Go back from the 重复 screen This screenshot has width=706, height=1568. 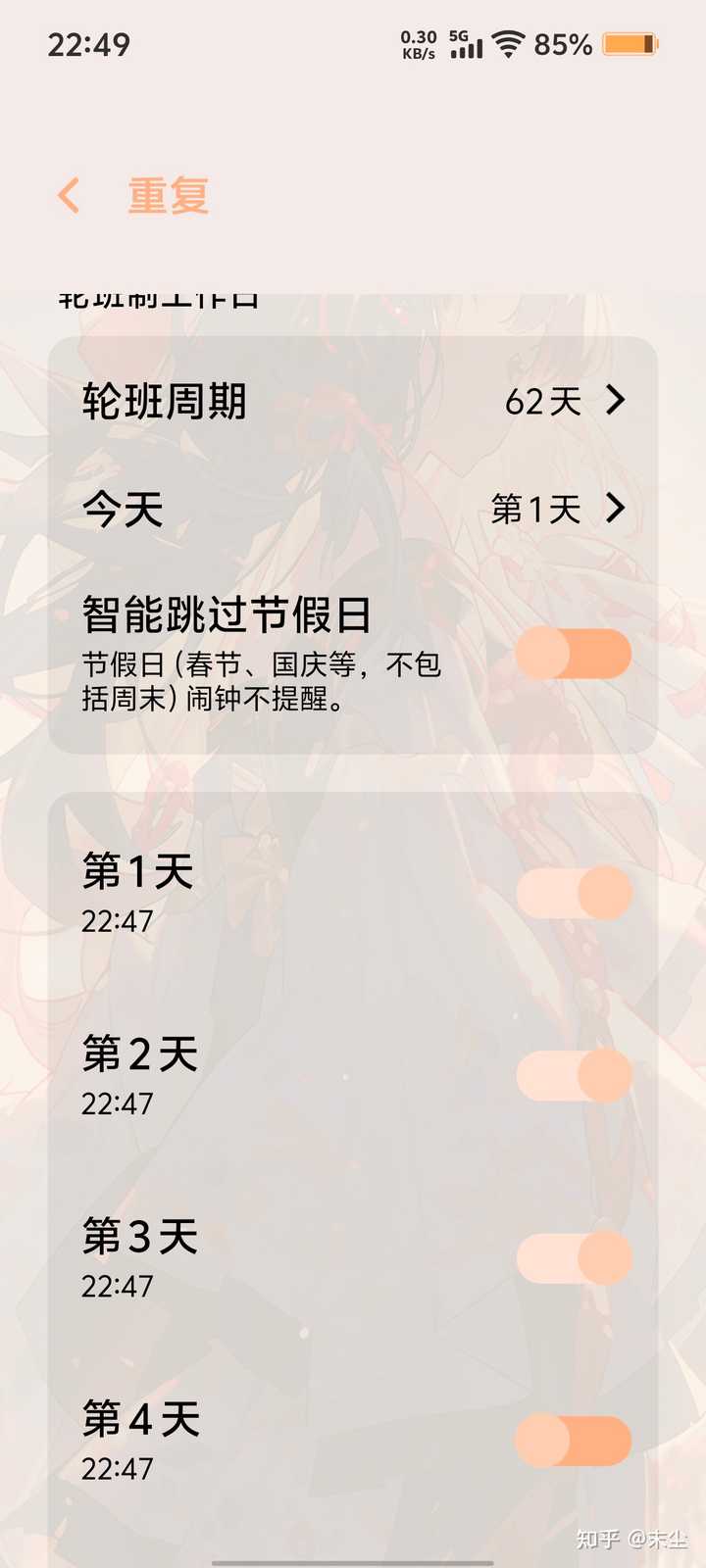[69, 196]
